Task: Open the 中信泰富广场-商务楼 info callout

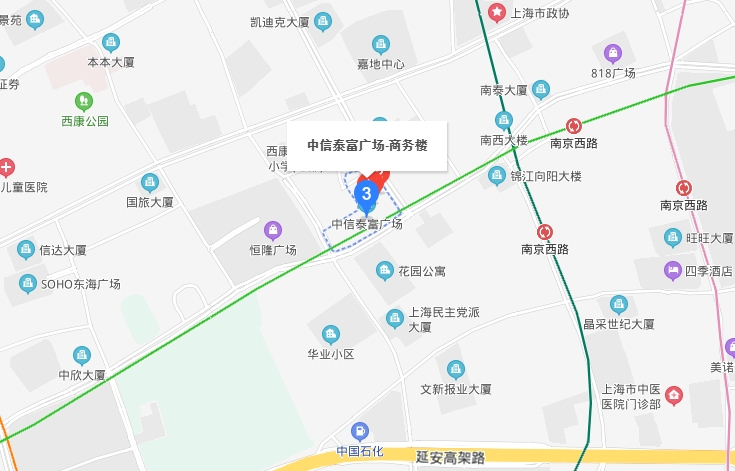Action: [366, 145]
